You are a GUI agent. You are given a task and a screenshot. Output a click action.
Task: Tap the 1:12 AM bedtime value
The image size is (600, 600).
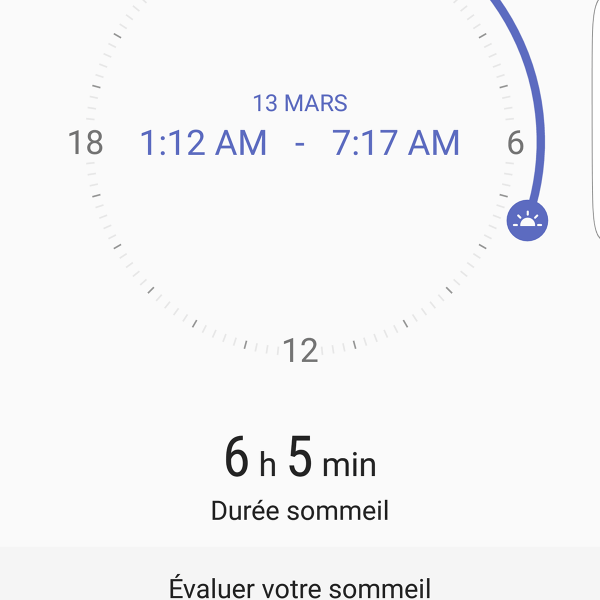pos(203,143)
